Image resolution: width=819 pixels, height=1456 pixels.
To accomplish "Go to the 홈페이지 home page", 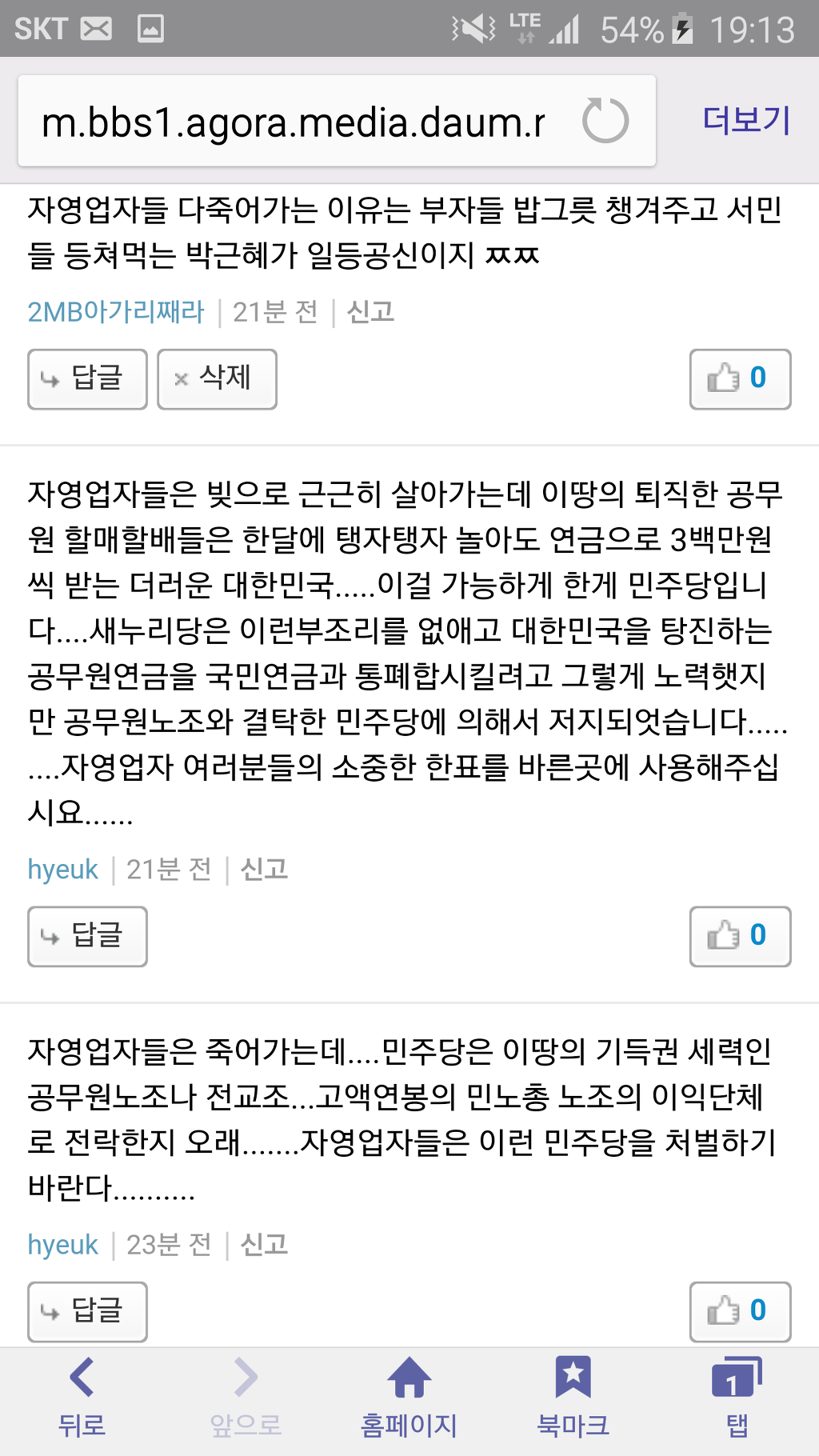I will pyautogui.click(x=409, y=1398).
